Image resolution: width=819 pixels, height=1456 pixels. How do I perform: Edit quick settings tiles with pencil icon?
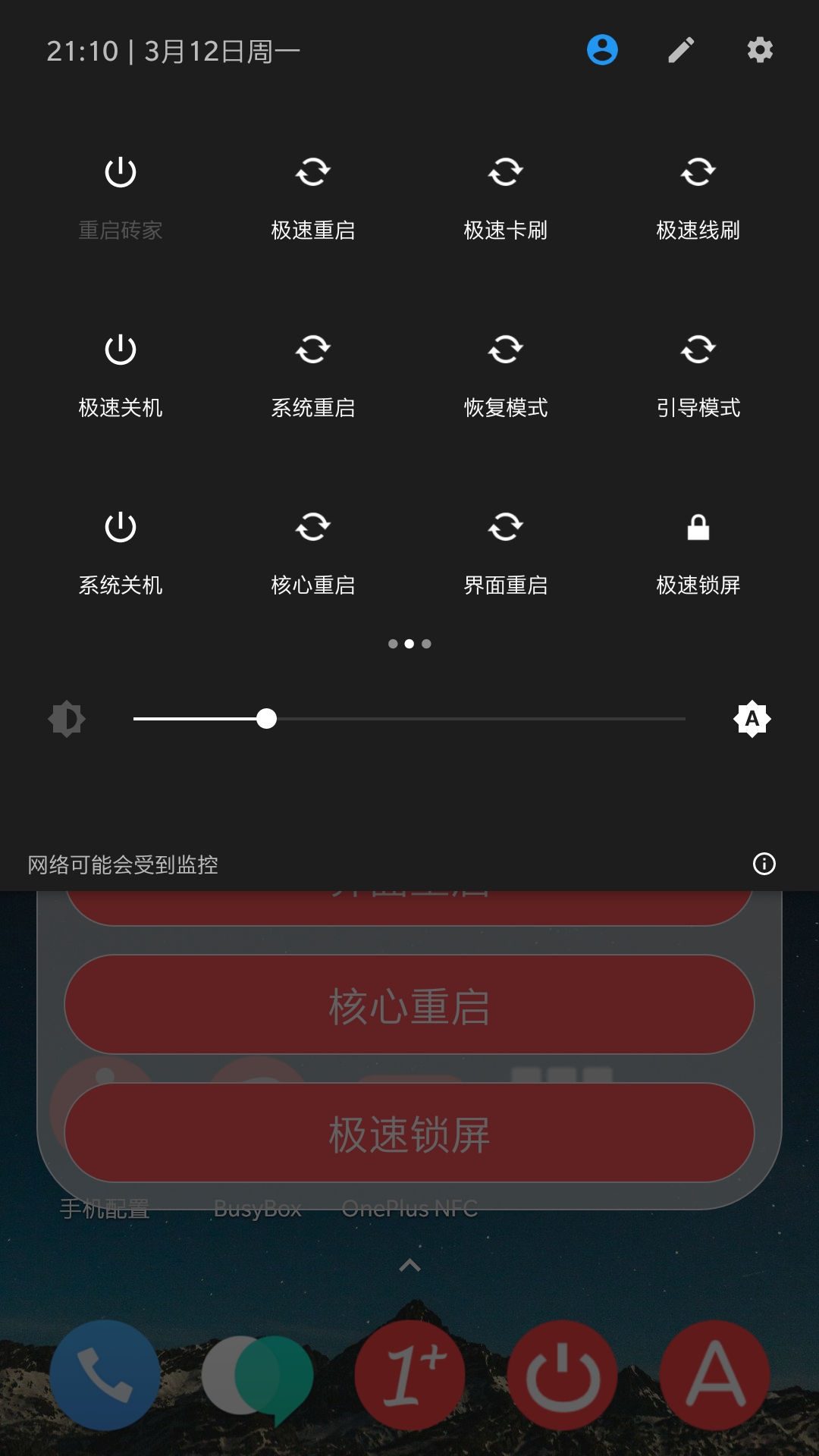(681, 50)
